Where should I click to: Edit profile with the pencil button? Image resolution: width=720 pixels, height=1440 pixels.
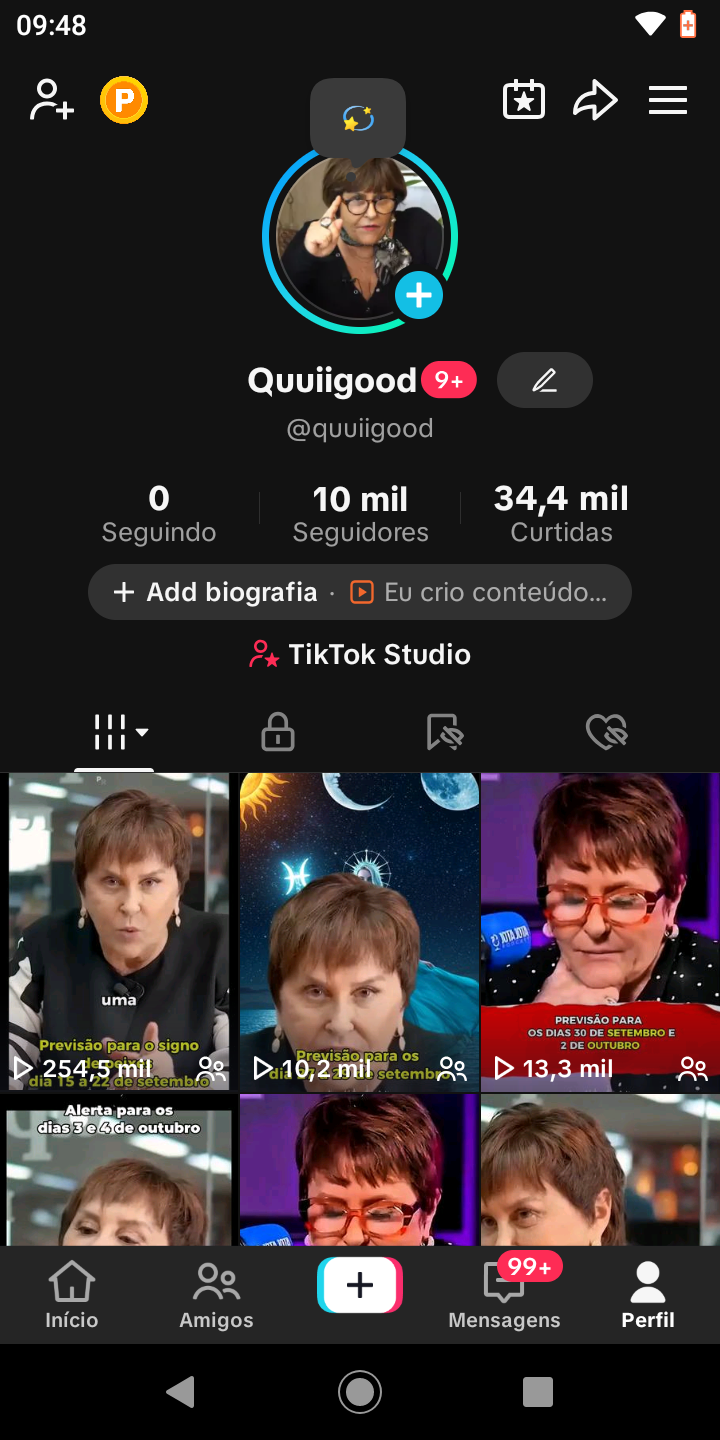(x=544, y=381)
